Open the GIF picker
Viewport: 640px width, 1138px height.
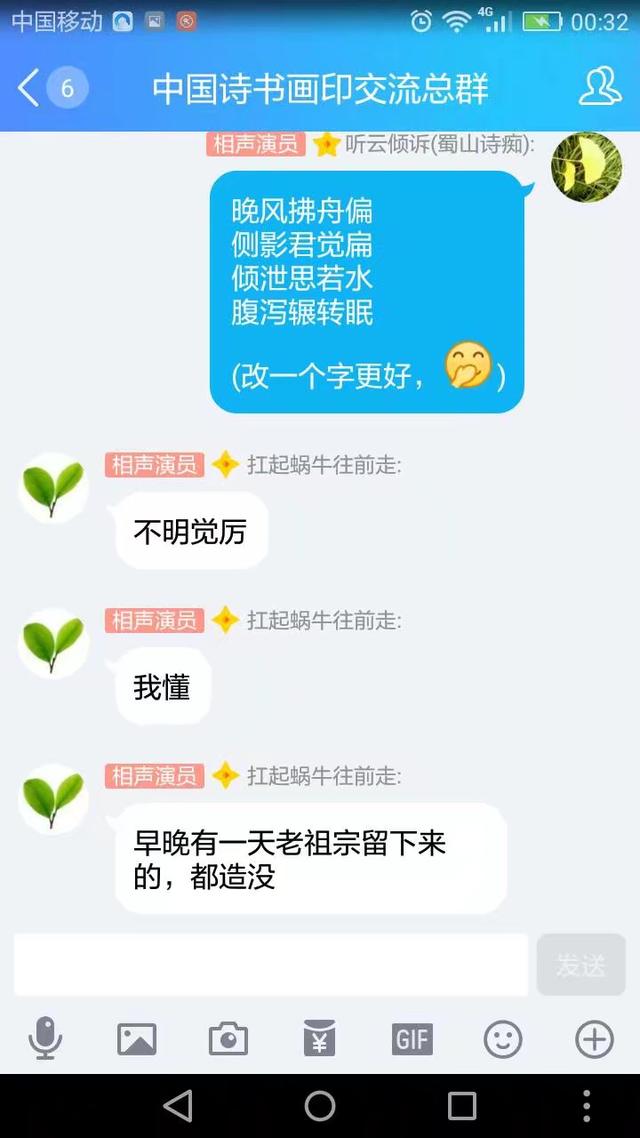[412, 1040]
